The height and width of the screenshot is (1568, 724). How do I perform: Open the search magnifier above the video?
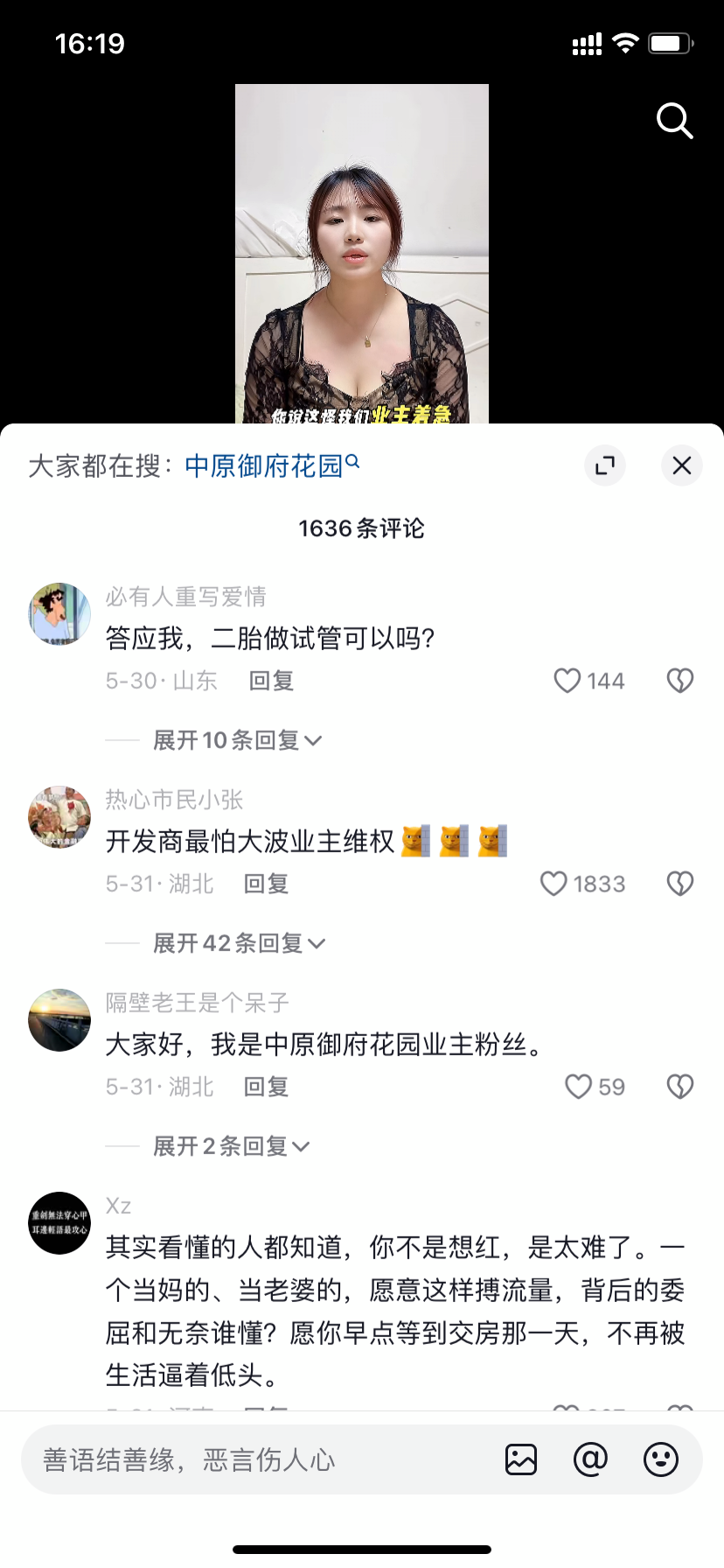[x=674, y=121]
